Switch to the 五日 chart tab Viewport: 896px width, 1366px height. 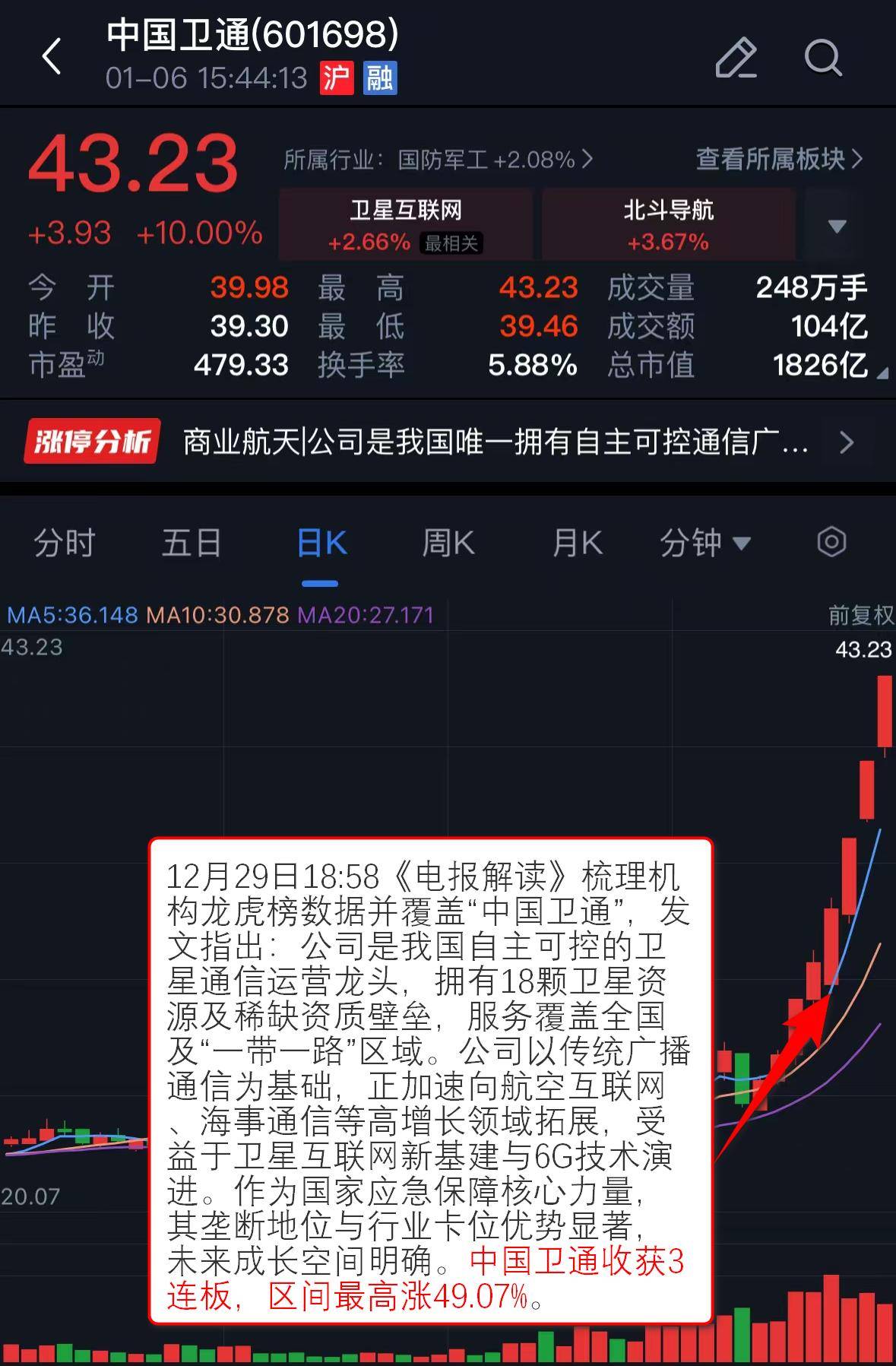pyautogui.click(x=192, y=544)
